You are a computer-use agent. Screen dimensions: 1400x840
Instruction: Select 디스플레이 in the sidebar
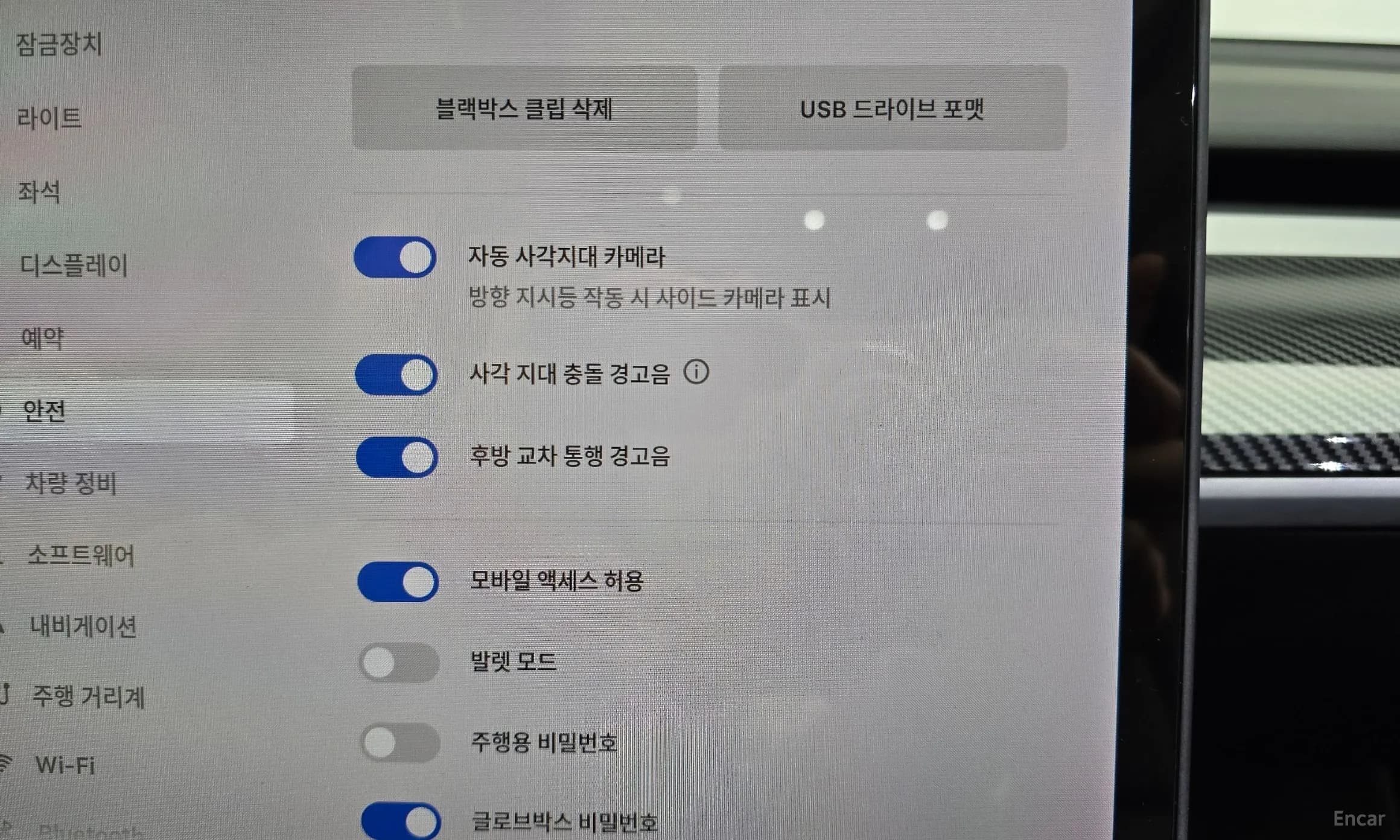tap(74, 266)
